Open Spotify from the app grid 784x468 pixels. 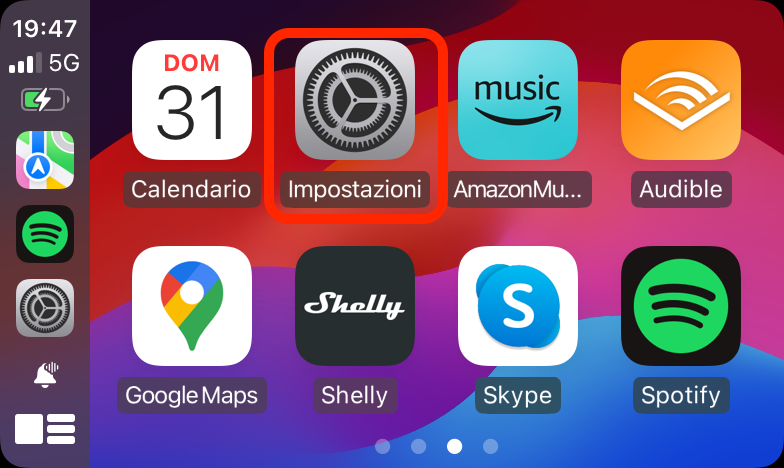pyautogui.click(x=681, y=306)
